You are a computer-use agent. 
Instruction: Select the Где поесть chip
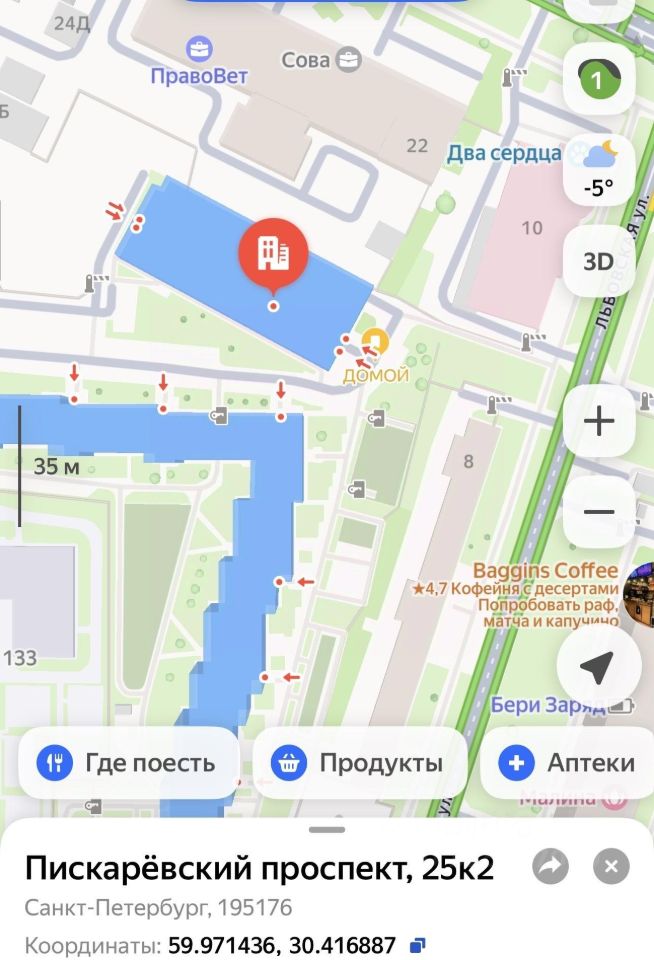click(128, 764)
